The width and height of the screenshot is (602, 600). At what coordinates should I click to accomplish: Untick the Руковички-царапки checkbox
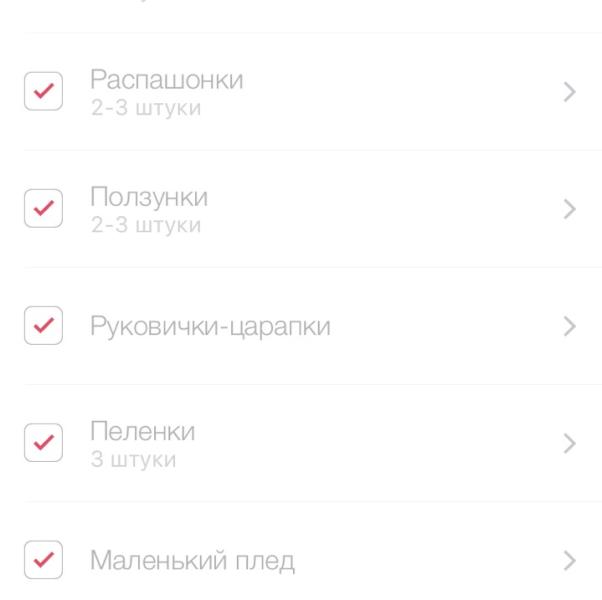point(43,325)
